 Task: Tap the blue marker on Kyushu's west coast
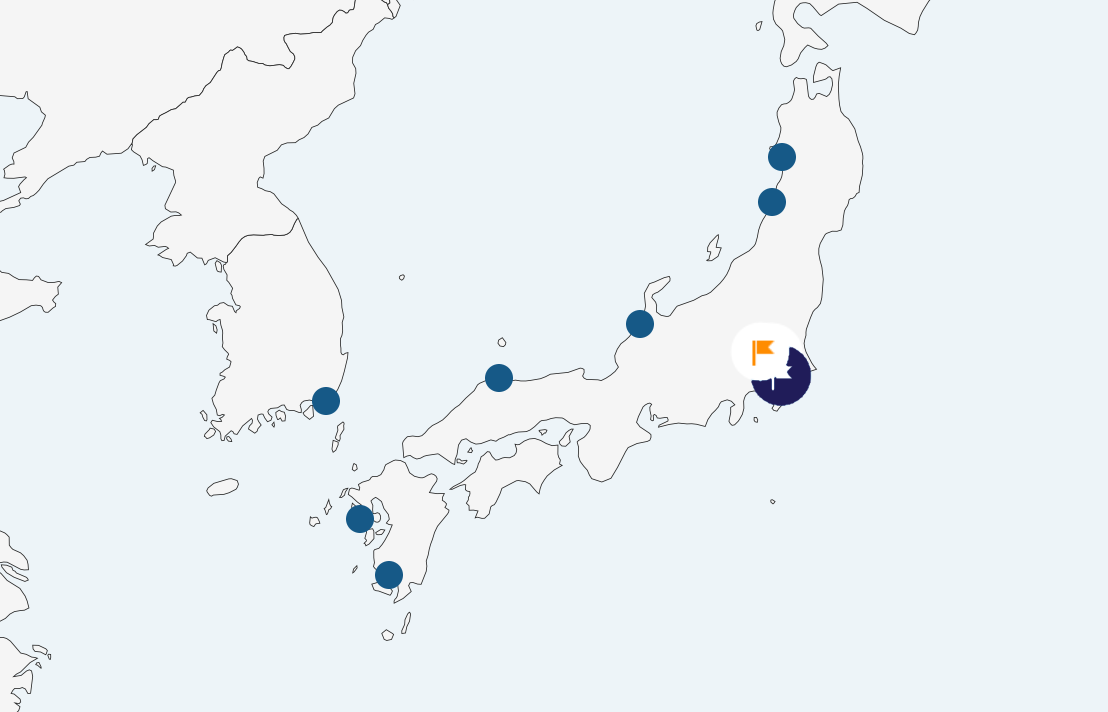pyautogui.click(x=360, y=519)
